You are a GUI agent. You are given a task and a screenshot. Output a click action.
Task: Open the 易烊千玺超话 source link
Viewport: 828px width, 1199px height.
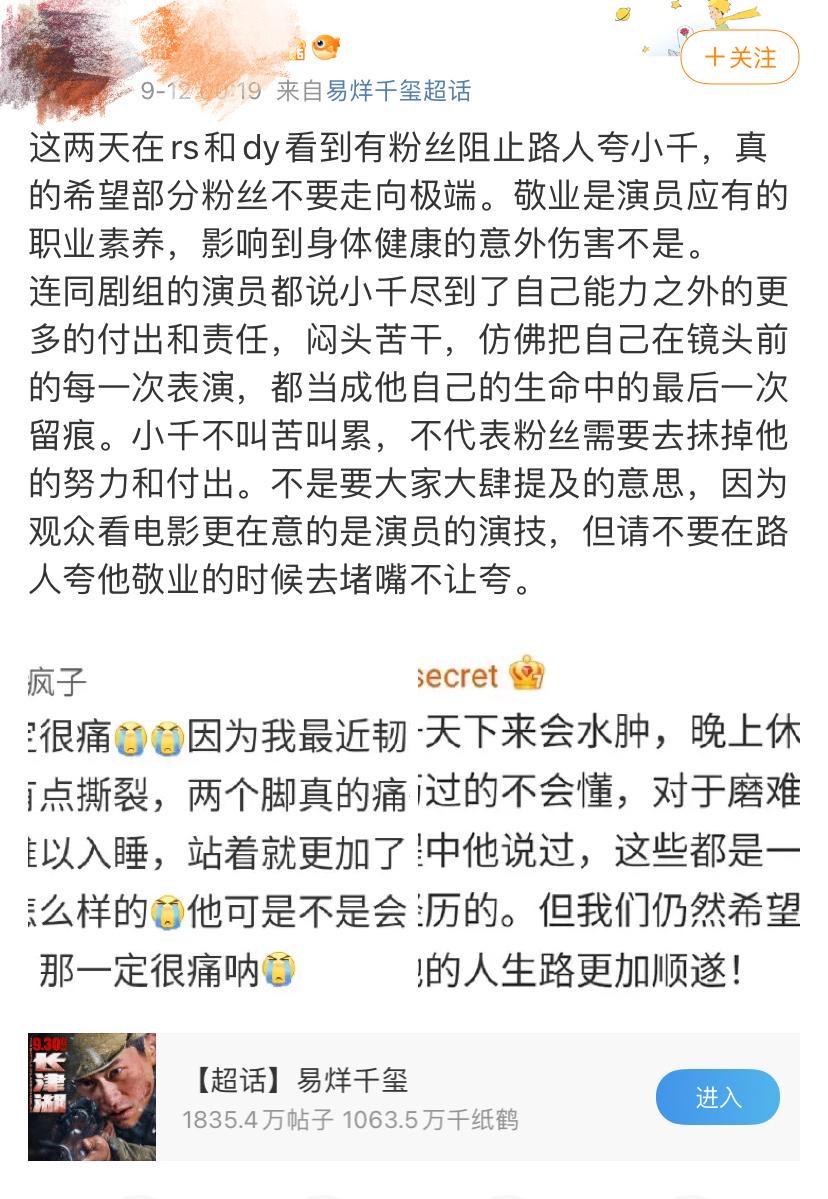(x=398, y=91)
